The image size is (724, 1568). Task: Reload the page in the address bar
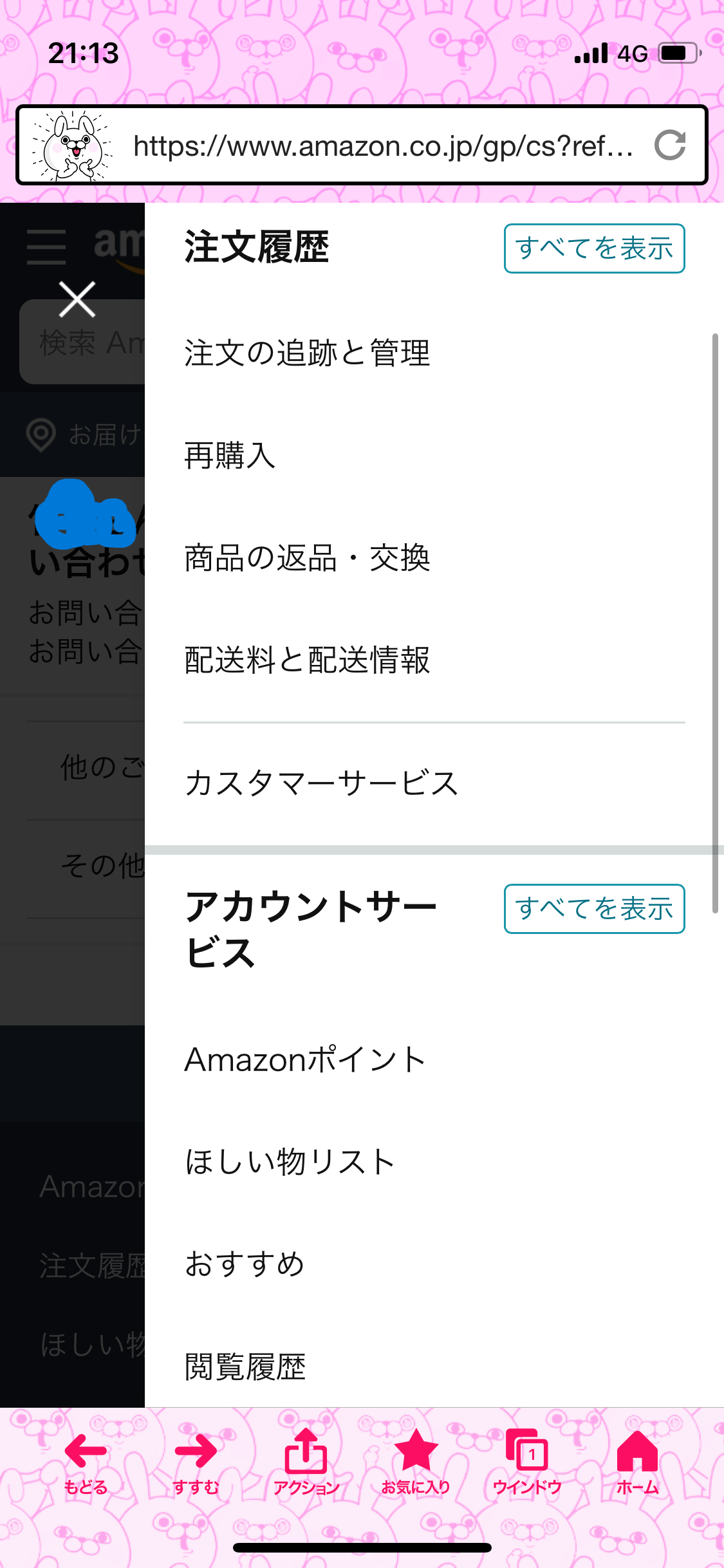(670, 145)
